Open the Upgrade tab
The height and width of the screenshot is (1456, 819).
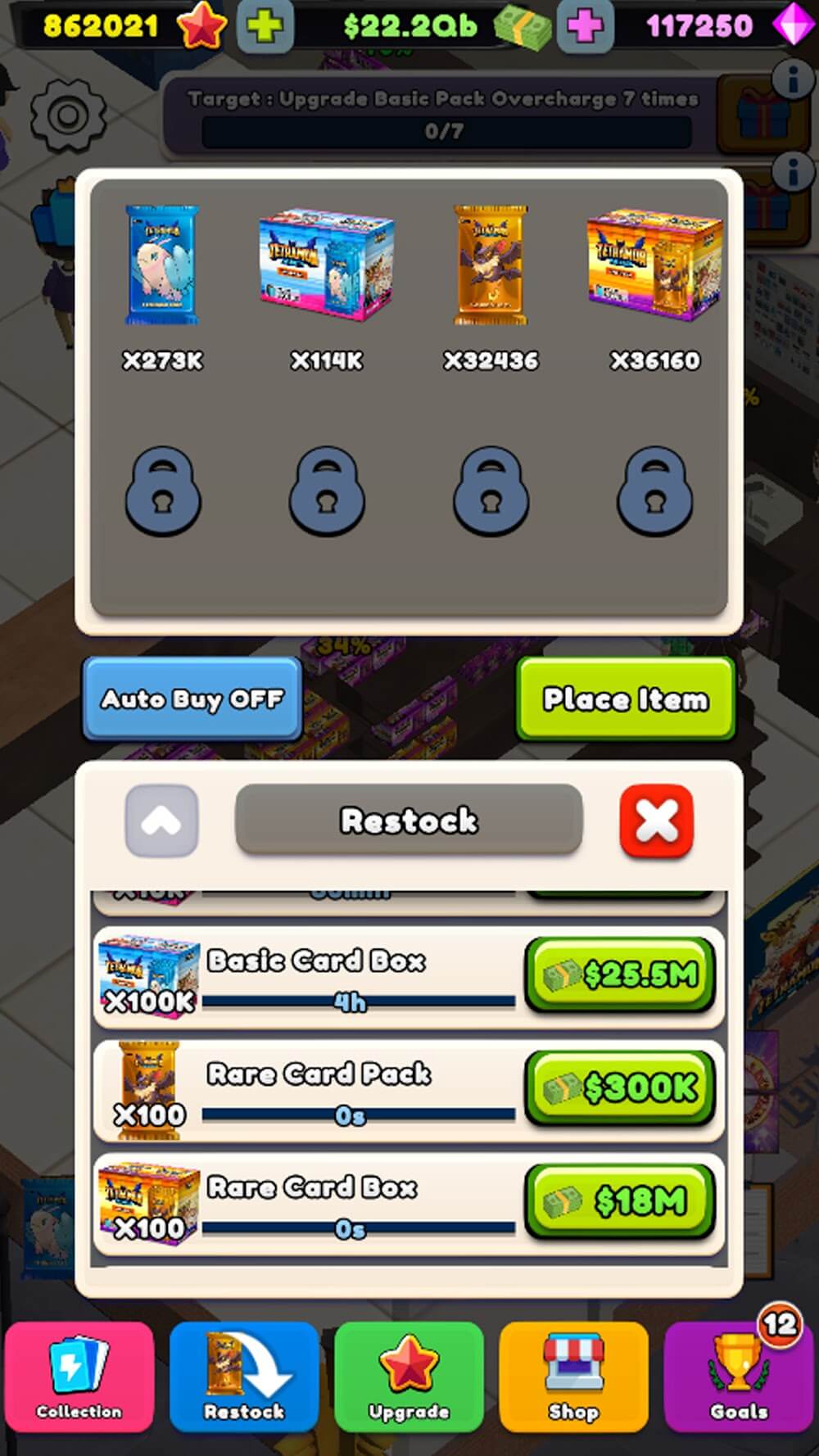(x=409, y=1377)
